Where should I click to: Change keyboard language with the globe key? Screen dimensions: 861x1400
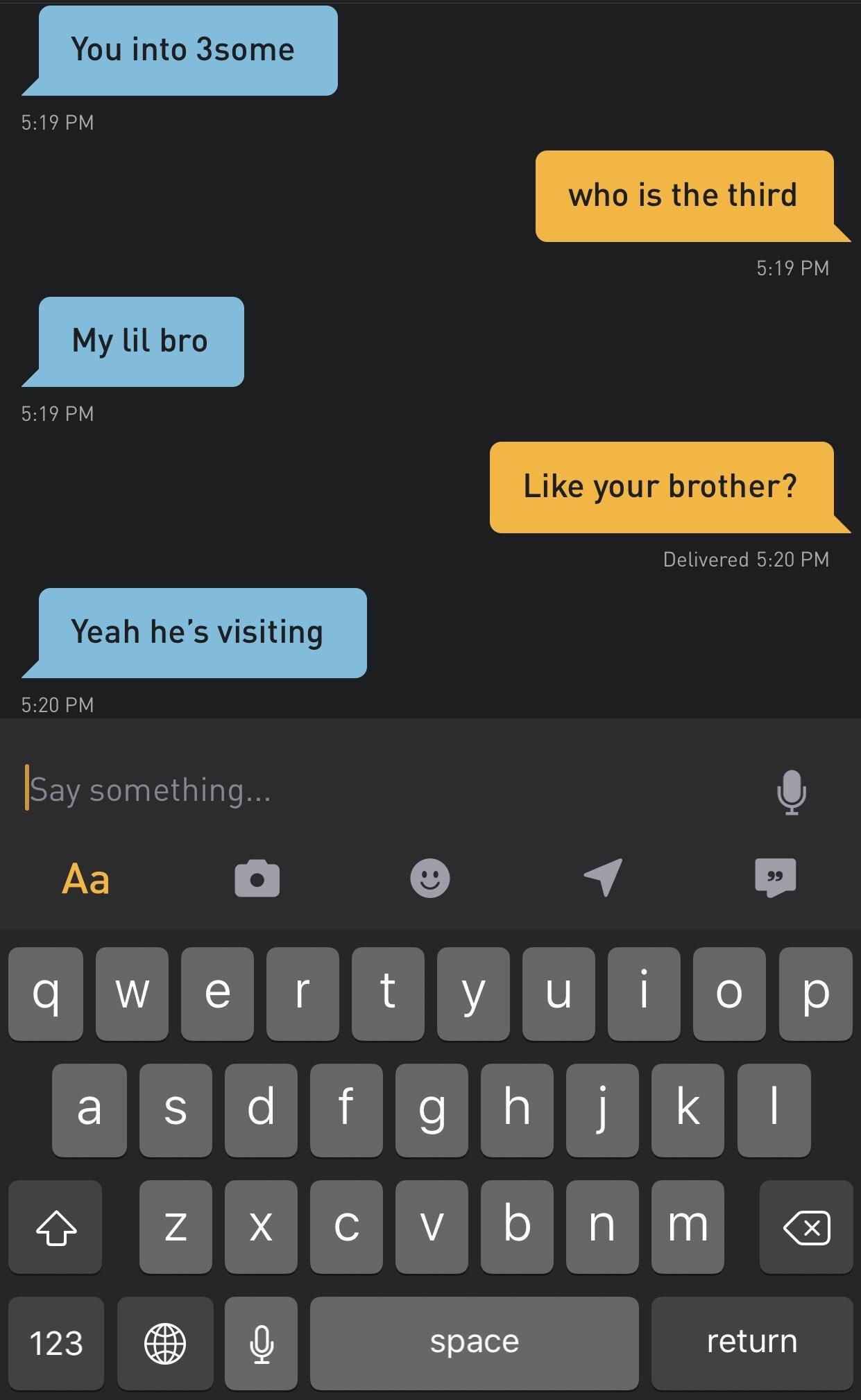pos(165,1343)
